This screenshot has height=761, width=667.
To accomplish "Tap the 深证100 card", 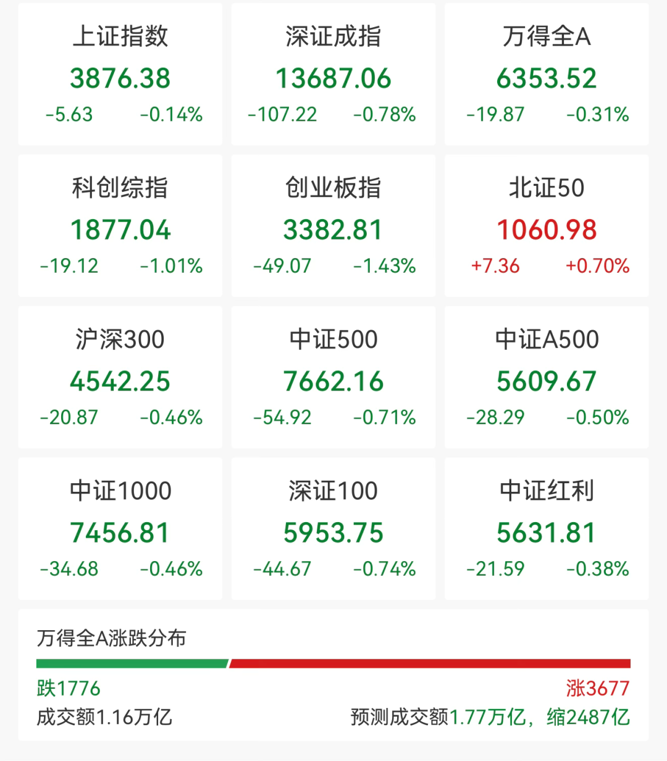I will click(333, 529).
